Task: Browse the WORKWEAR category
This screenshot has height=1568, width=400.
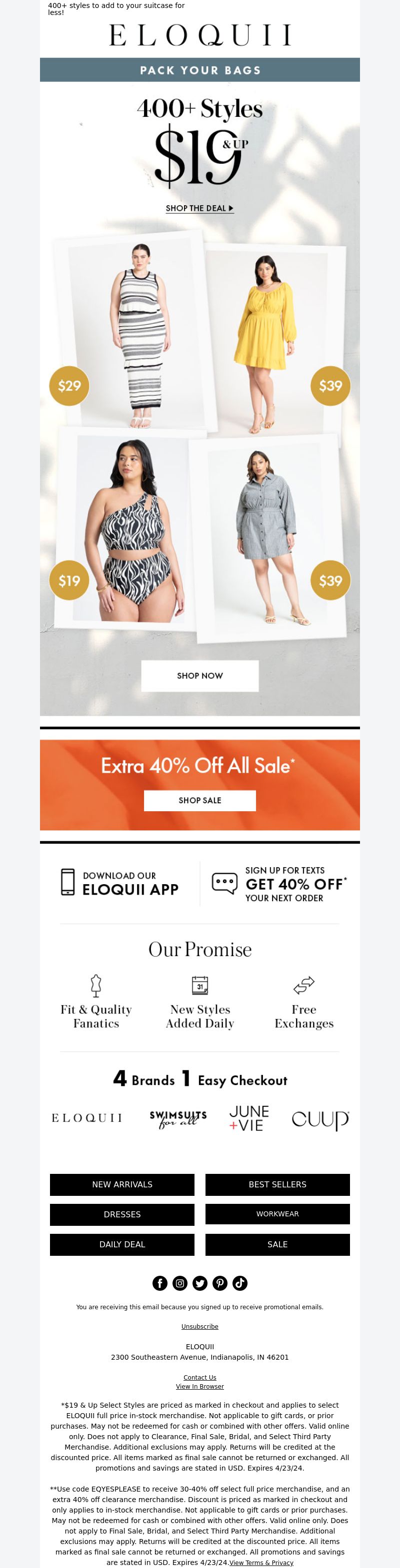Action: point(277,1214)
